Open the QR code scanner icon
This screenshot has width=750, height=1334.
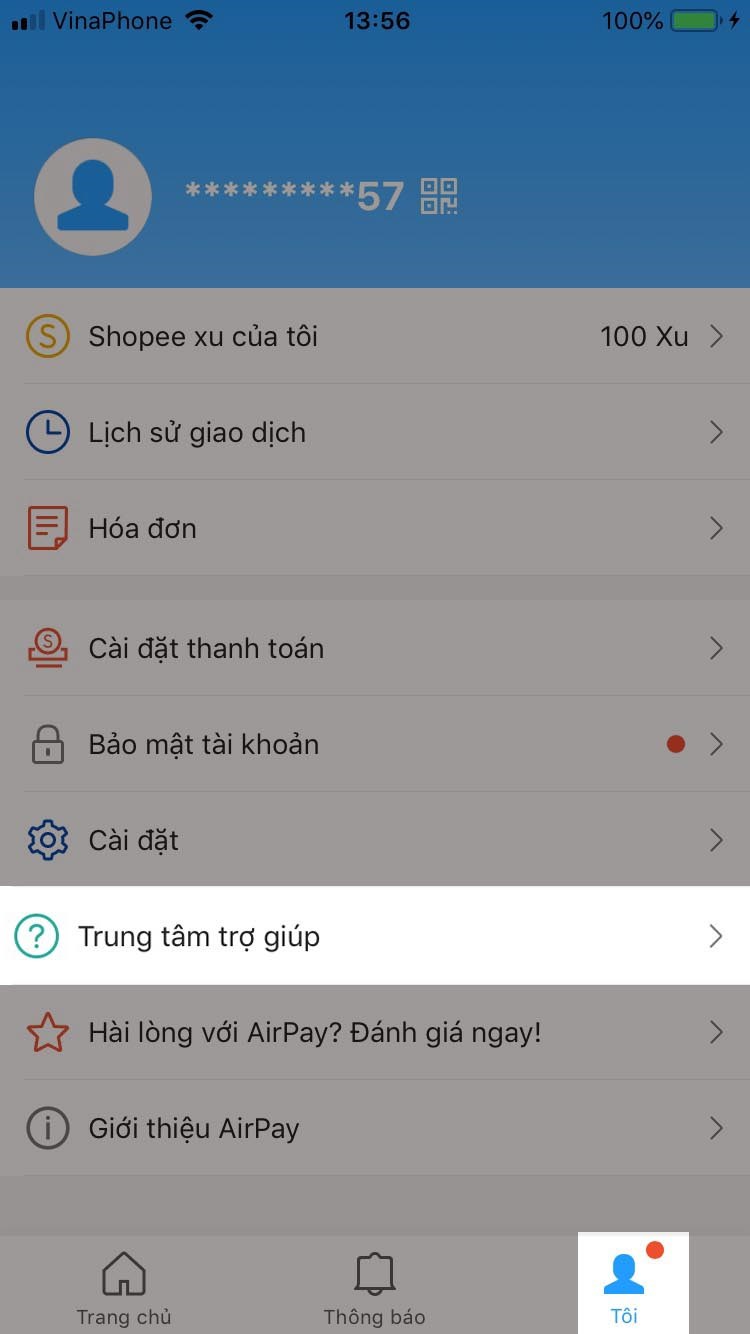[x=440, y=196]
